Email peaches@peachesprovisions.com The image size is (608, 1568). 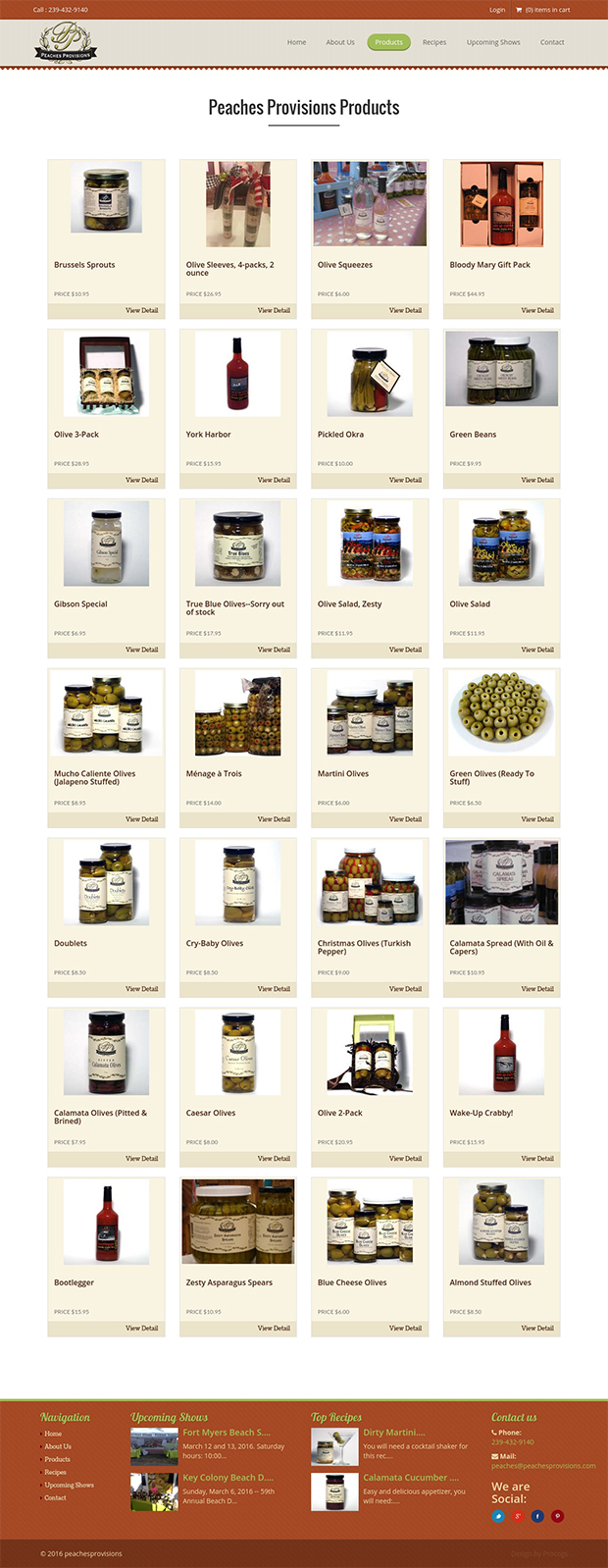[543, 1466]
